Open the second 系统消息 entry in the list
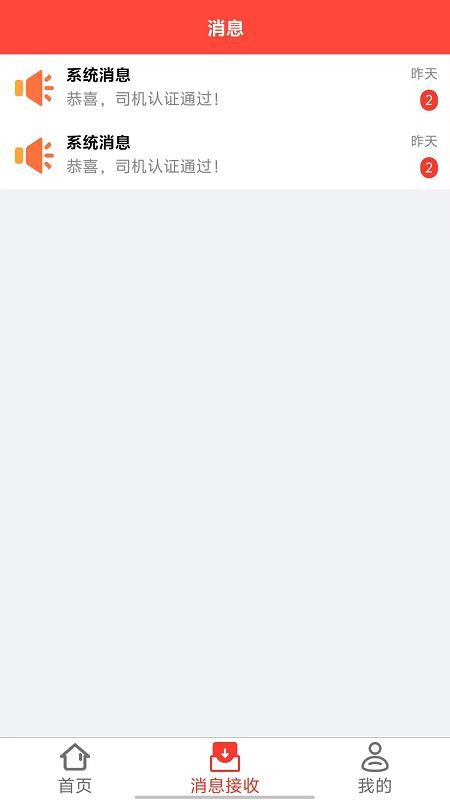The width and height of the screenshot is (450, 800). pyautogui.click(x=225, y=155)
